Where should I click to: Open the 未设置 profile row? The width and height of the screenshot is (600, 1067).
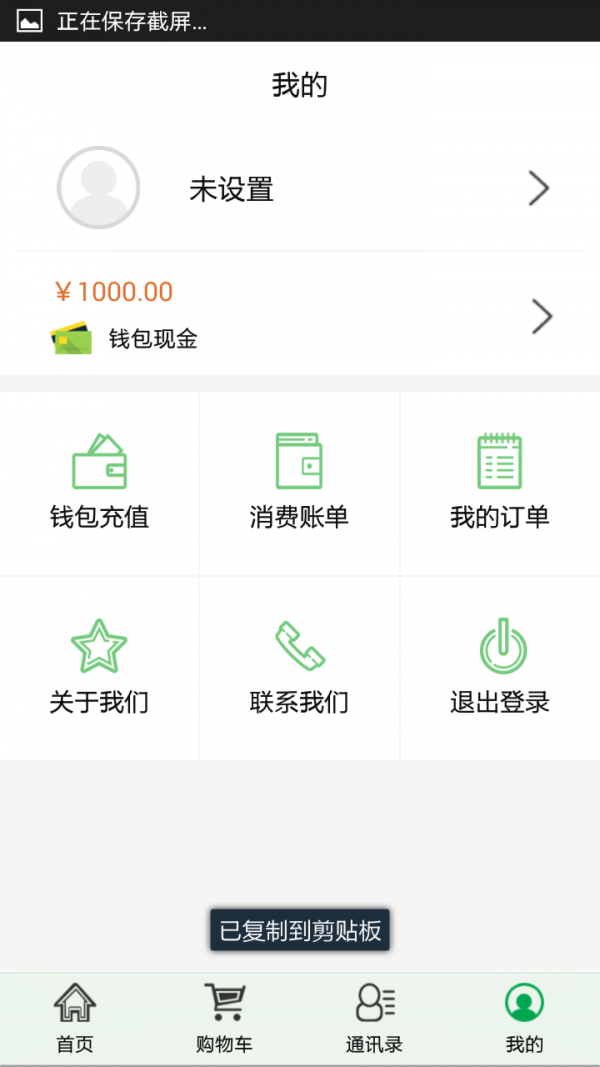click(x=300, y=188)
